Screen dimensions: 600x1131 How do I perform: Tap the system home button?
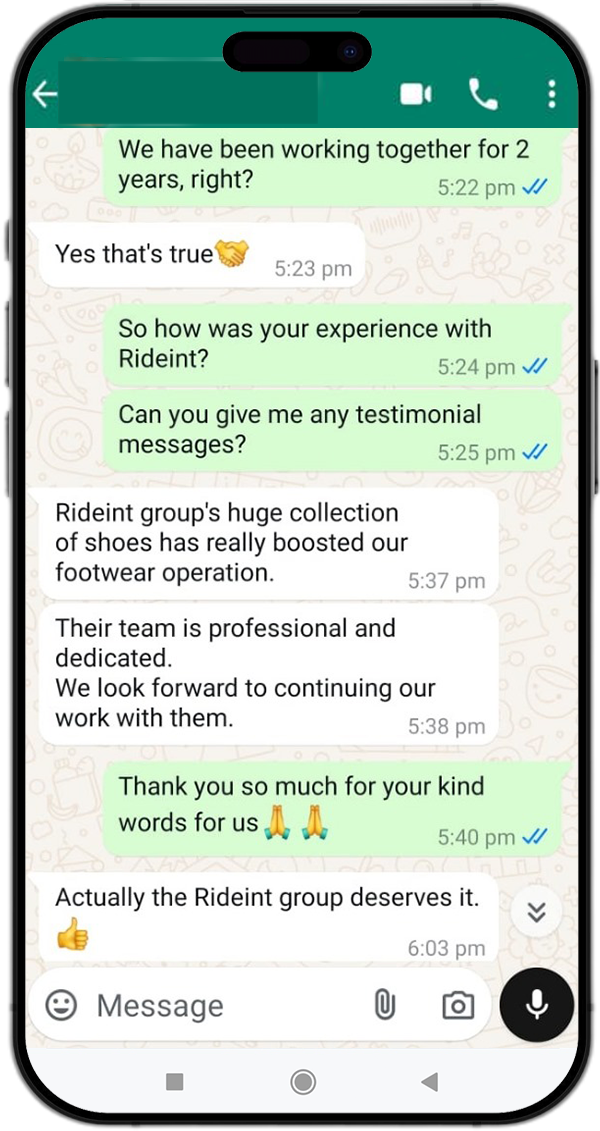302,1081
